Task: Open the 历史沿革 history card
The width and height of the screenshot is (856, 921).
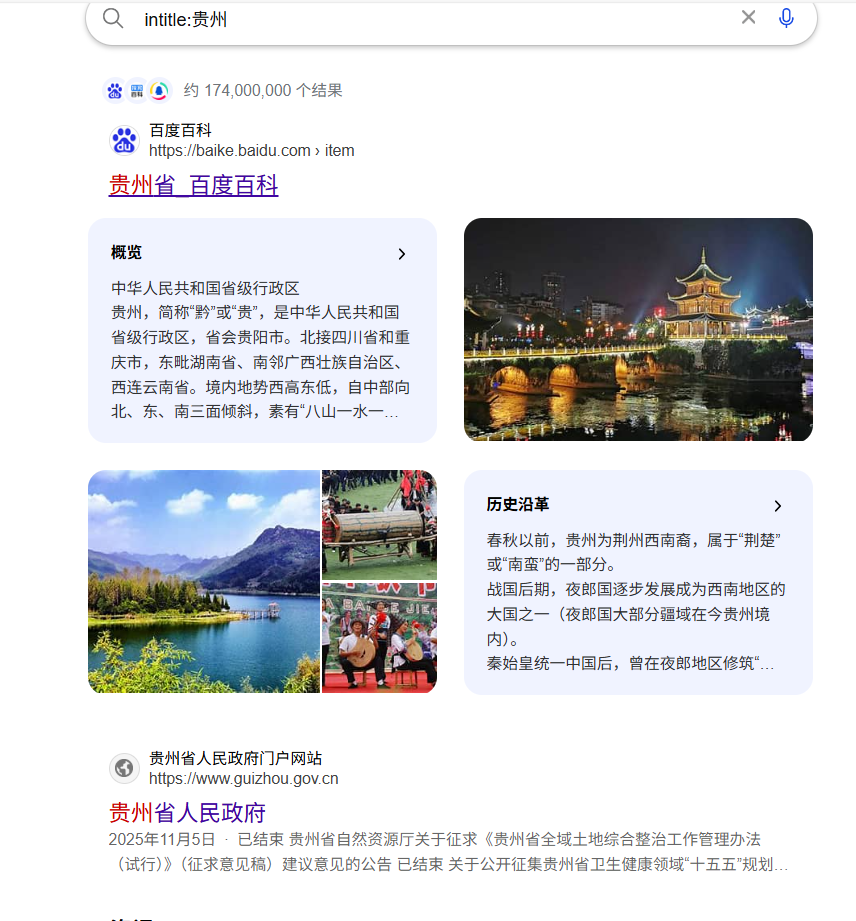Action: pos(638,582)
